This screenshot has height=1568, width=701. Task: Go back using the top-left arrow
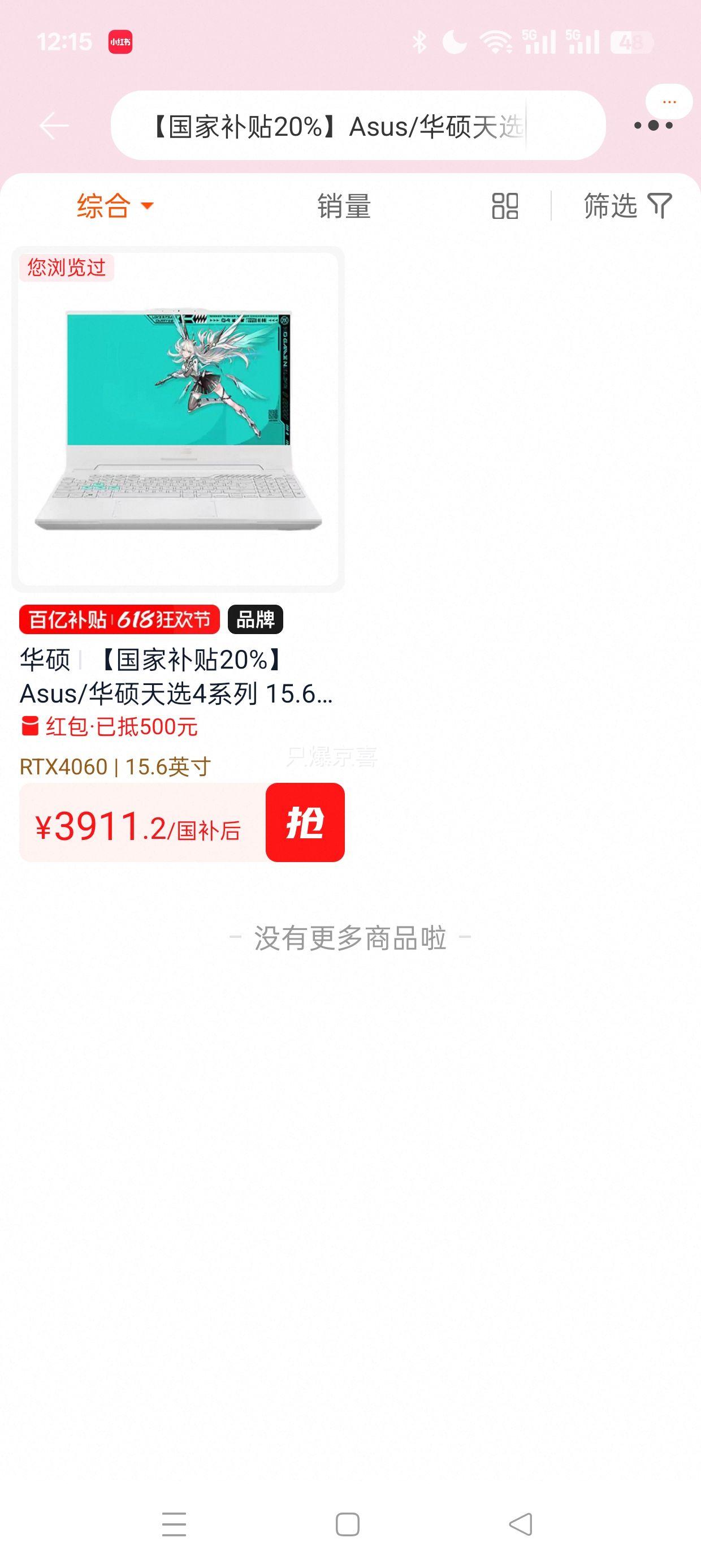(54, 126)
